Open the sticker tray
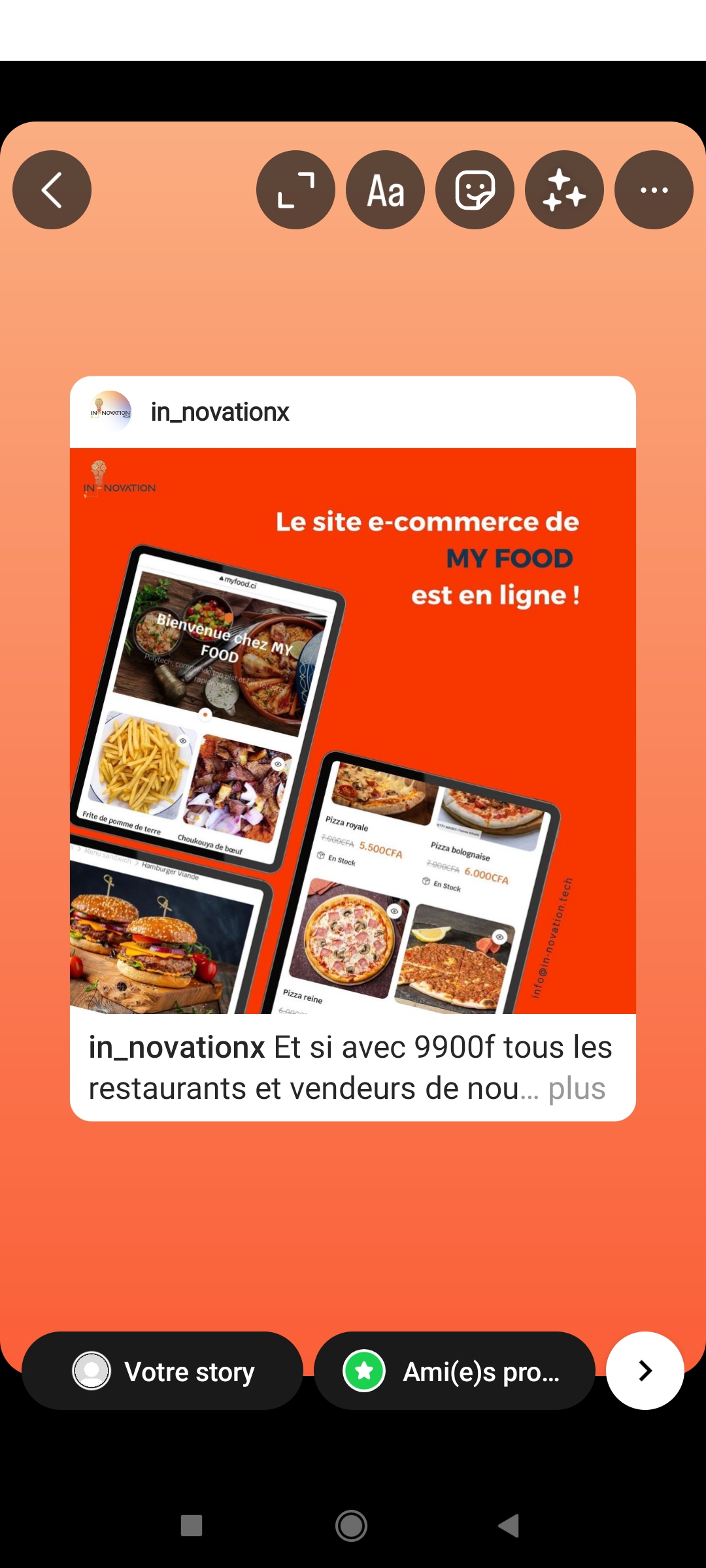Viewport: 706px width, 1568px height. coord(475,190)
